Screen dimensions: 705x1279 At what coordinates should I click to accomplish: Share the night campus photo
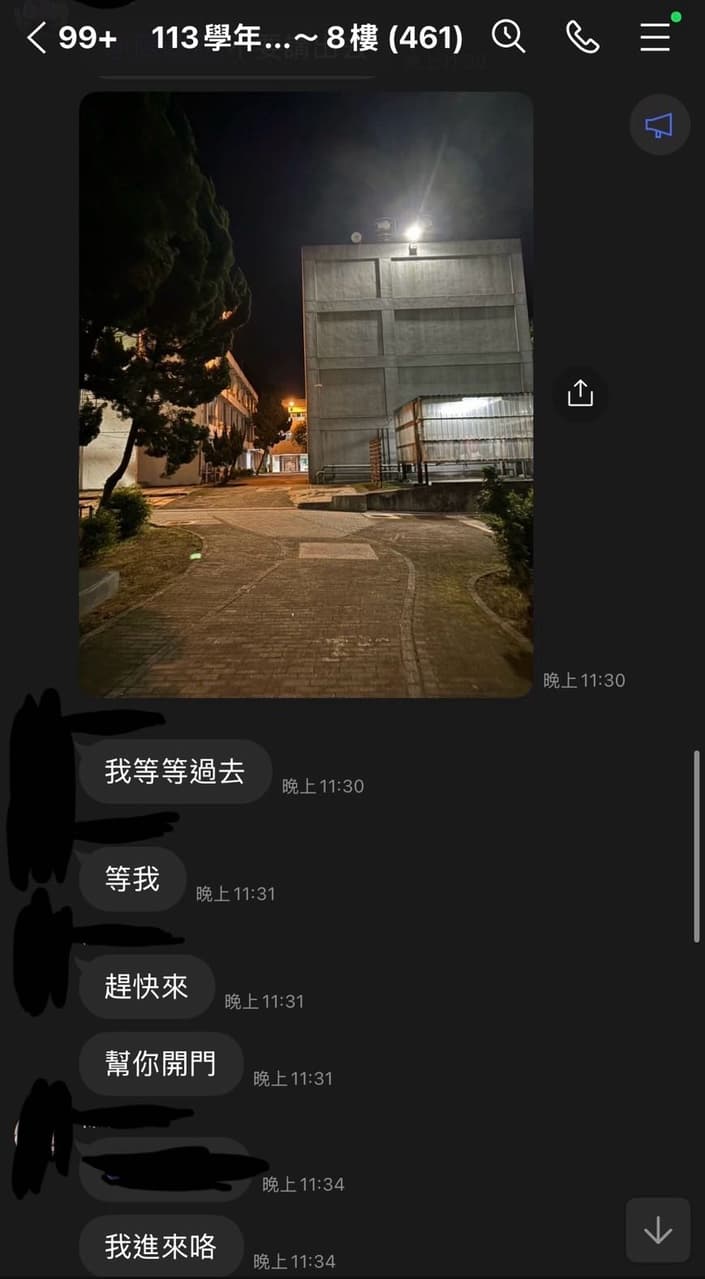(580, 393)
